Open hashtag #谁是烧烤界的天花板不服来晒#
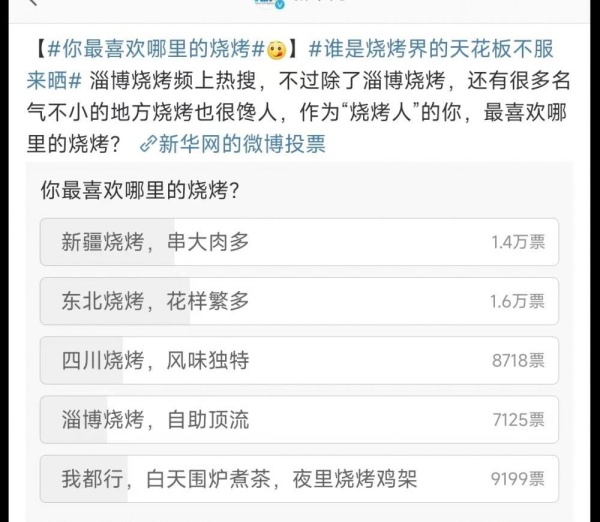 tap(430, 48)
